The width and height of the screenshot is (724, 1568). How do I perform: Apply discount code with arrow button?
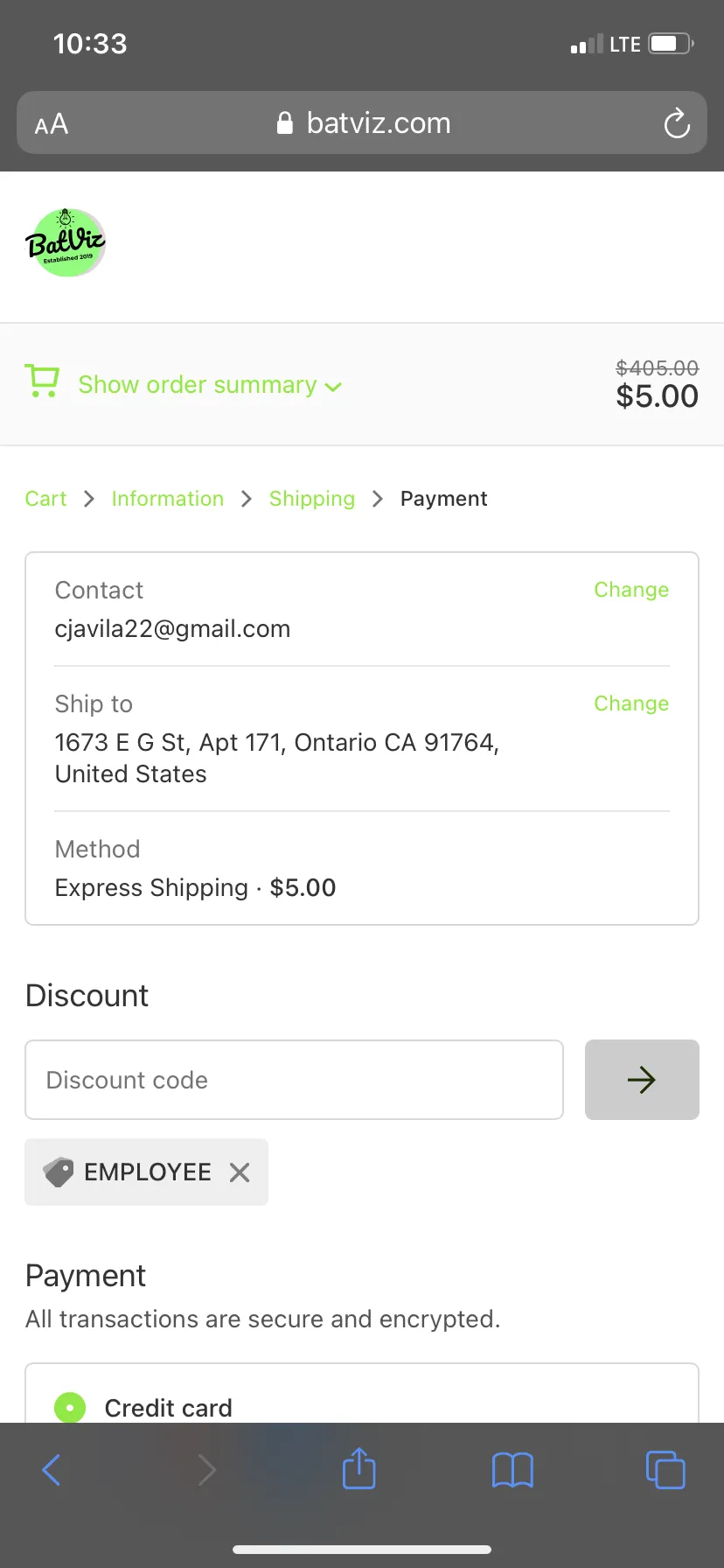[642, 1080]
